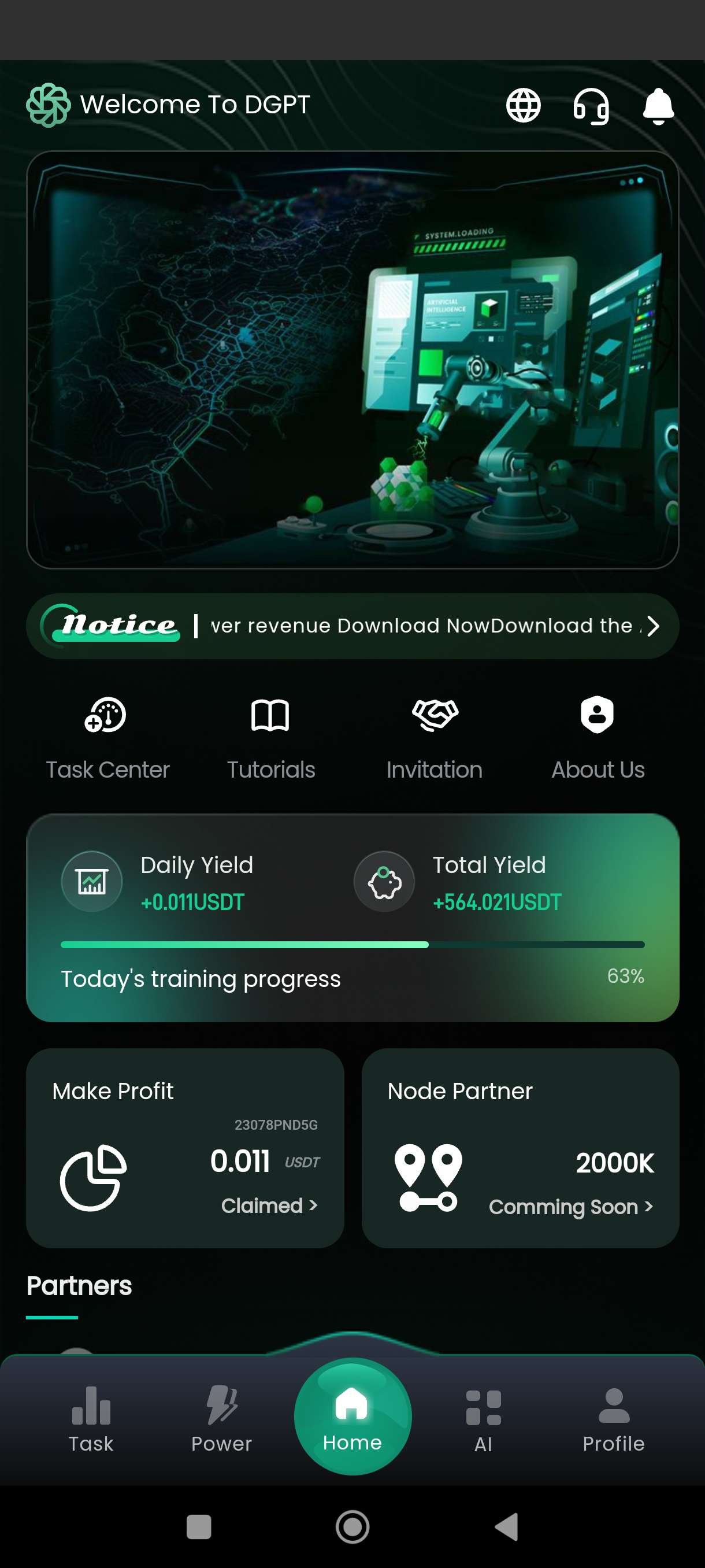705x1568 pixels.
Task: Open recent apps via square button
Action: click(x=198, y=1526)
